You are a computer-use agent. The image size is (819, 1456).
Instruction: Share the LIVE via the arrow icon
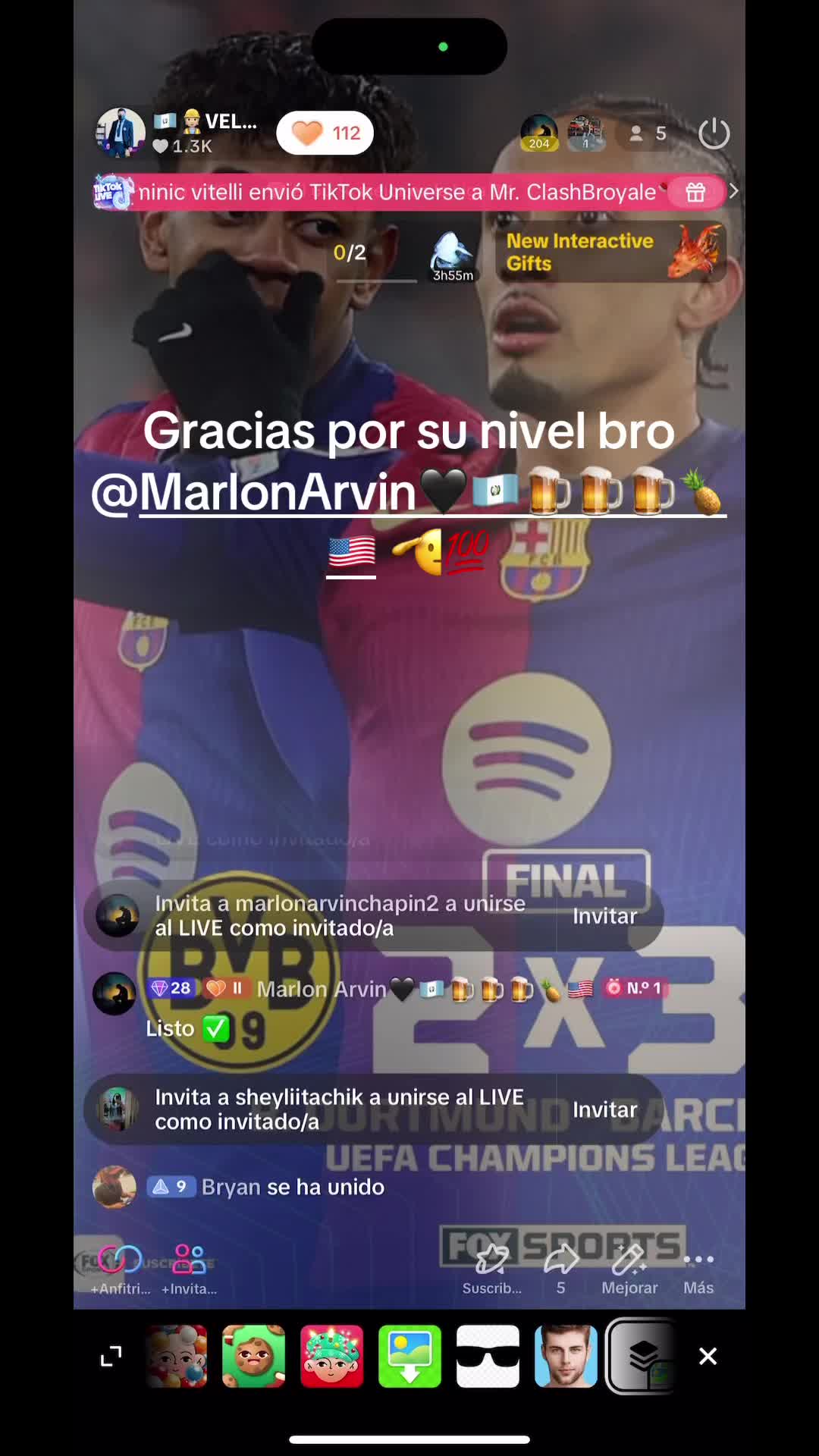pos(561,1267)
